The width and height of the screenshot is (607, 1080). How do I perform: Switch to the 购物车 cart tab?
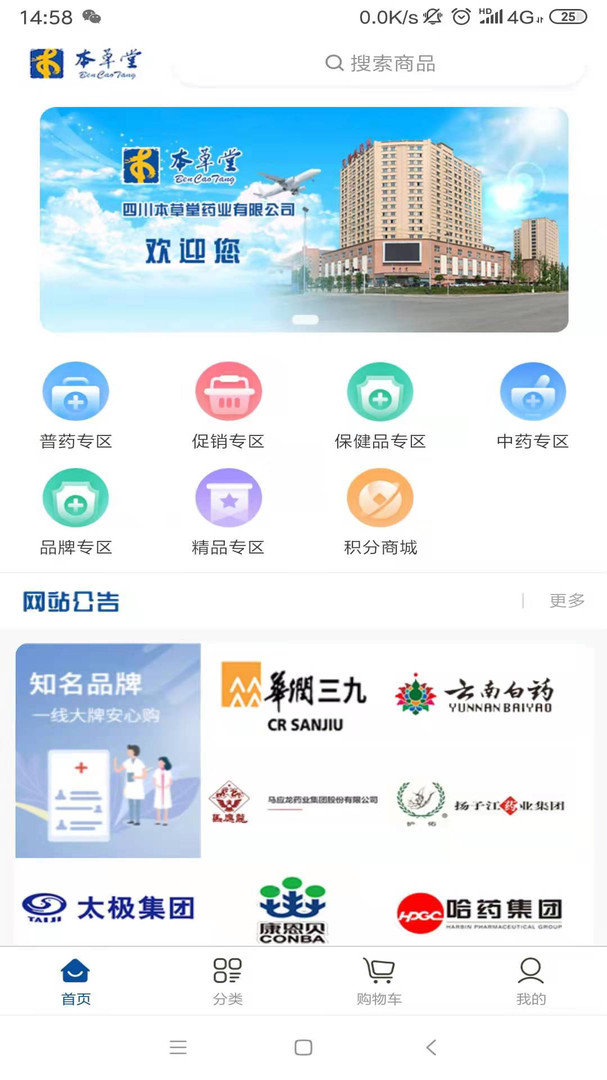[x=379, y=981]
